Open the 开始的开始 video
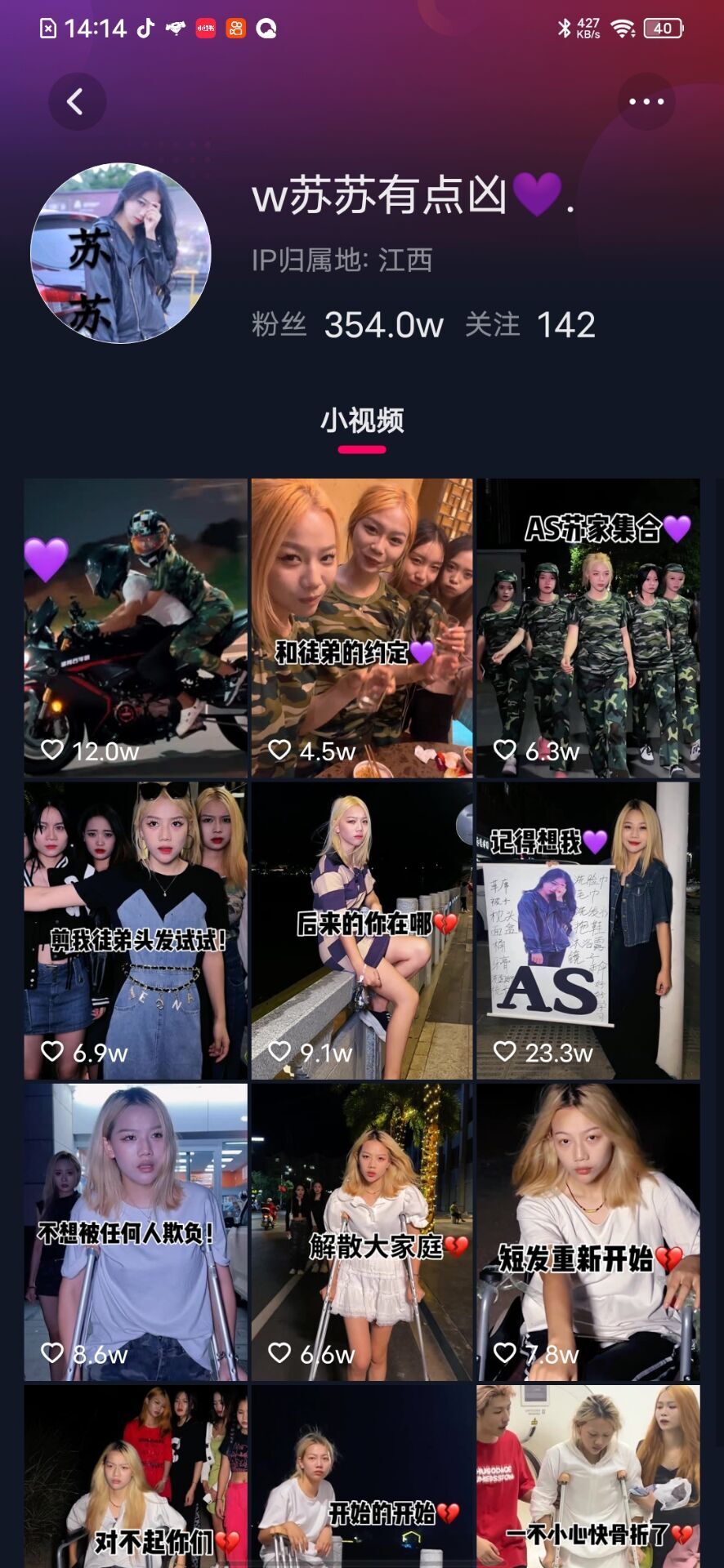 coord(362,1477)
